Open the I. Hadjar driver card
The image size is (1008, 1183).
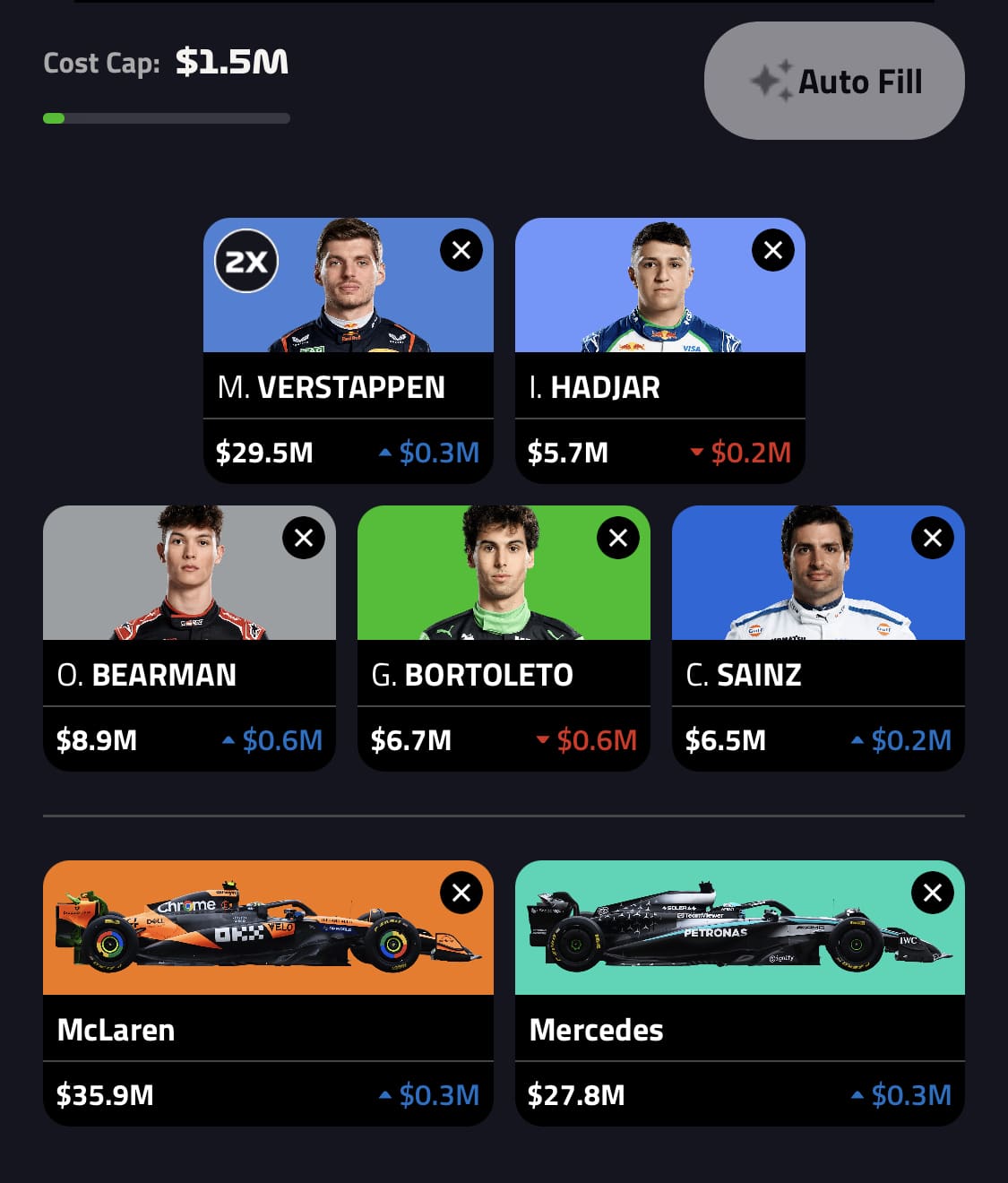(659, 387)
